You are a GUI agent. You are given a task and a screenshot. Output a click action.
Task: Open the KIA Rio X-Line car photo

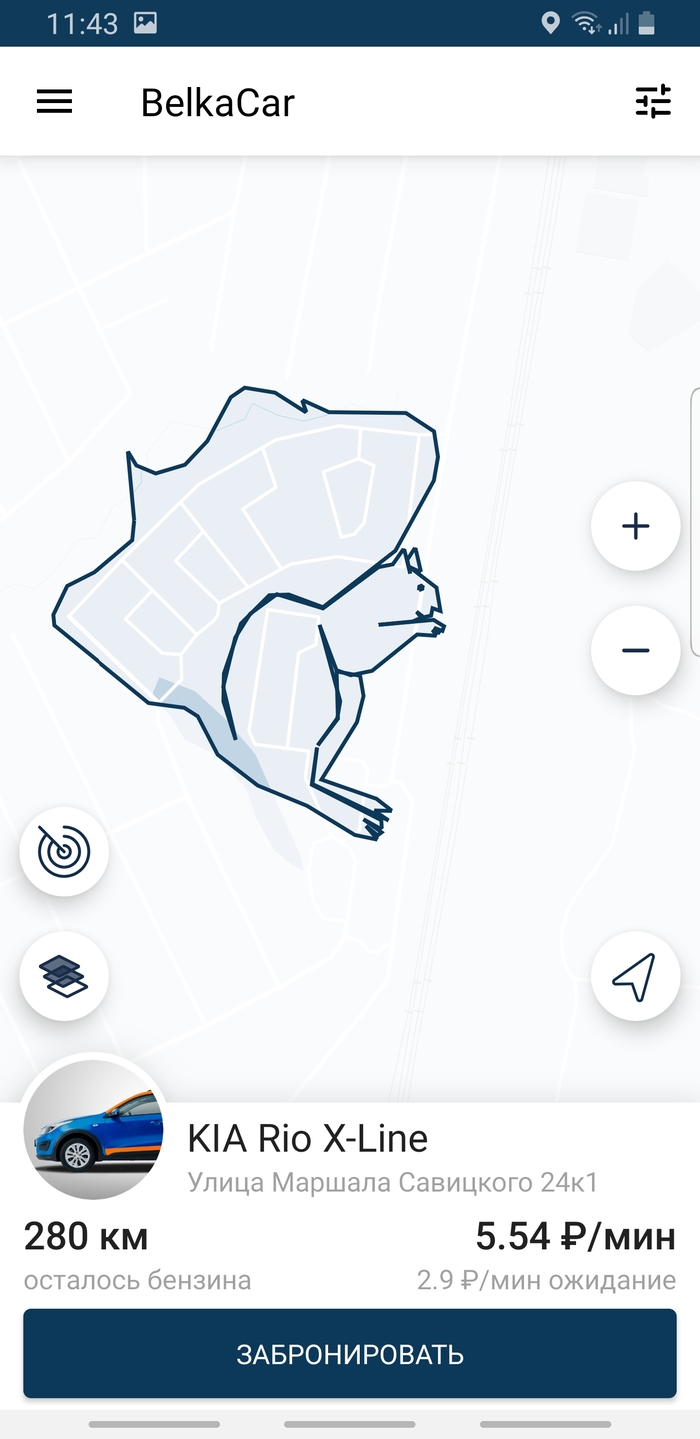[93, 1130]
